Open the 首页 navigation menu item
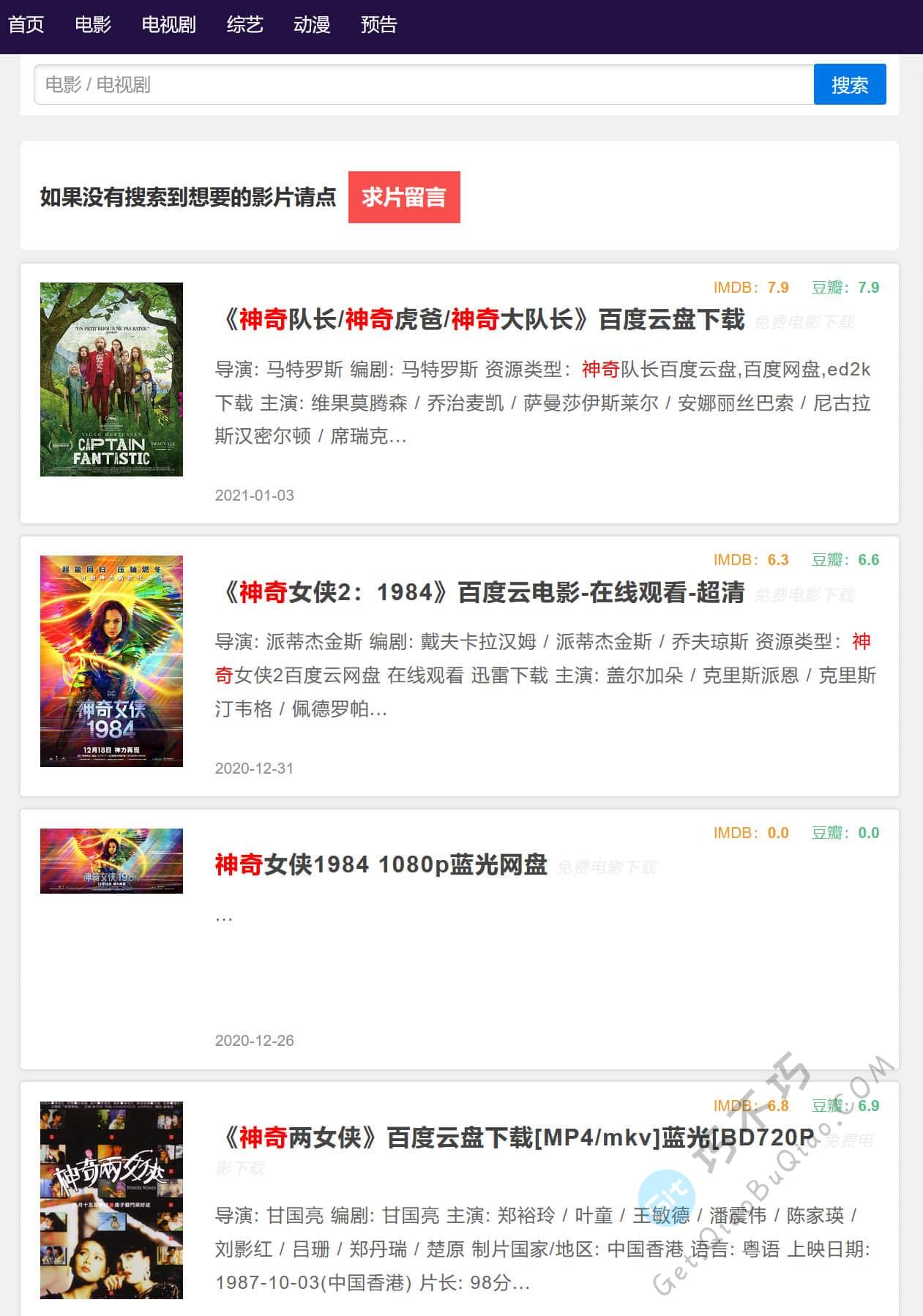The image size is (923, 1316). [x=26, y=24]
